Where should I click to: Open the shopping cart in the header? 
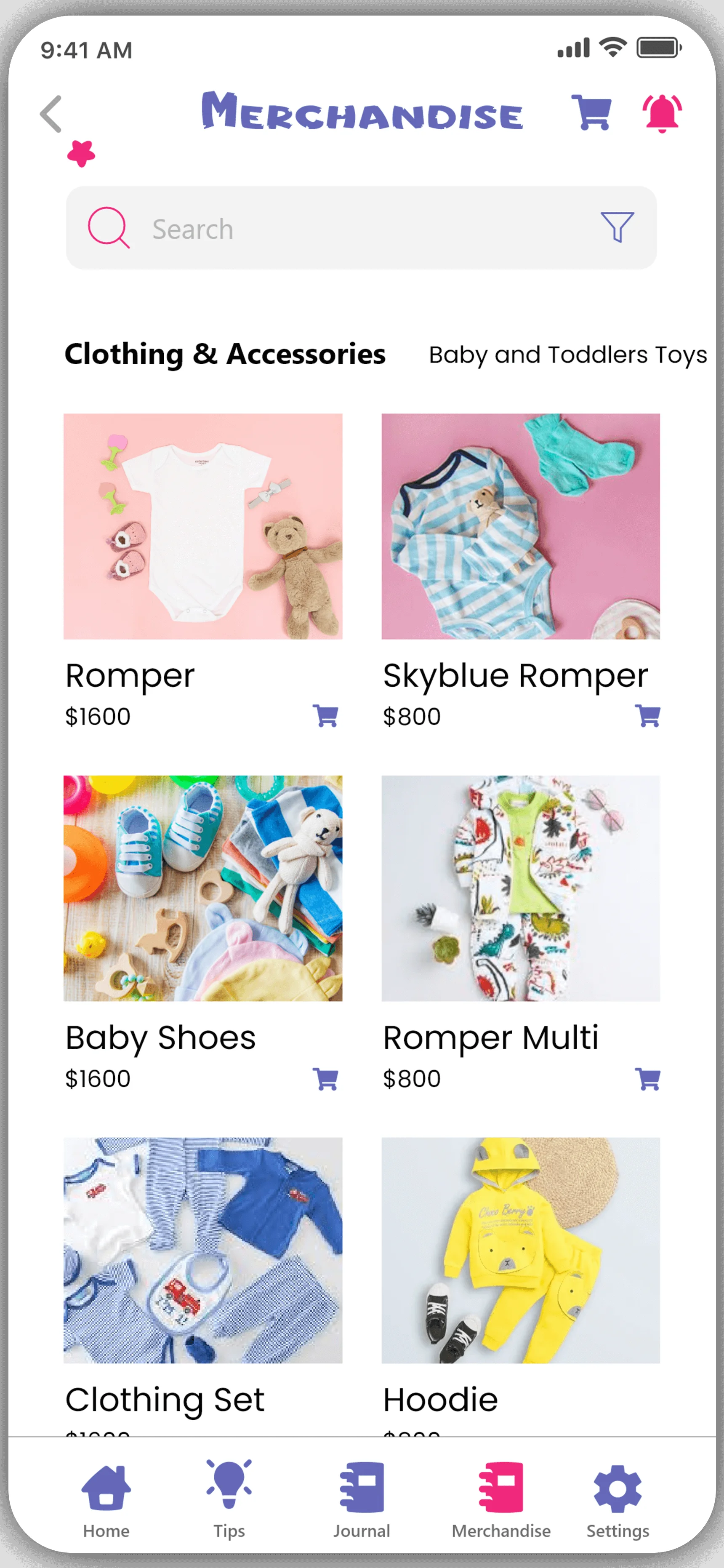click(x=591, y=112)
